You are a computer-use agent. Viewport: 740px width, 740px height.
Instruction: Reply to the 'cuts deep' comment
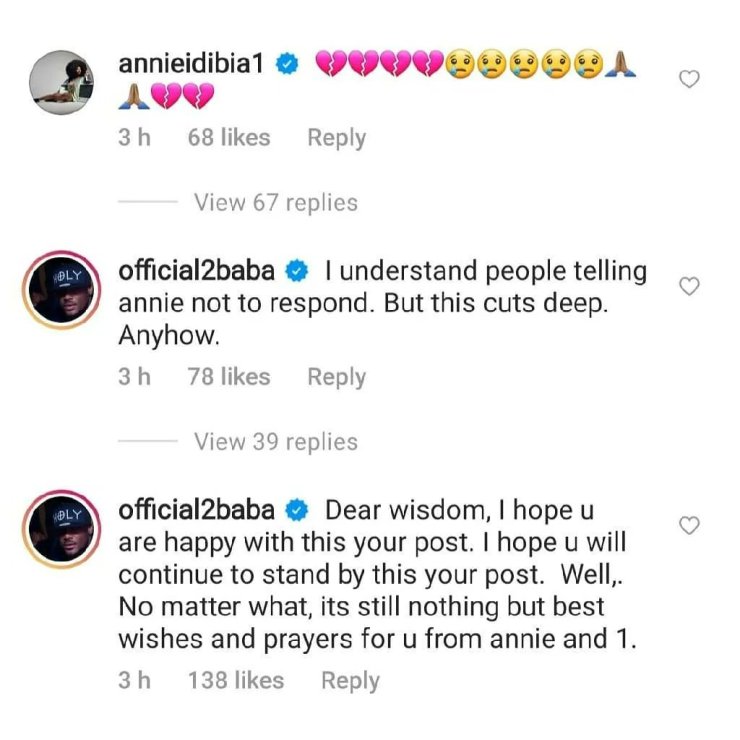tap(336, 377)
